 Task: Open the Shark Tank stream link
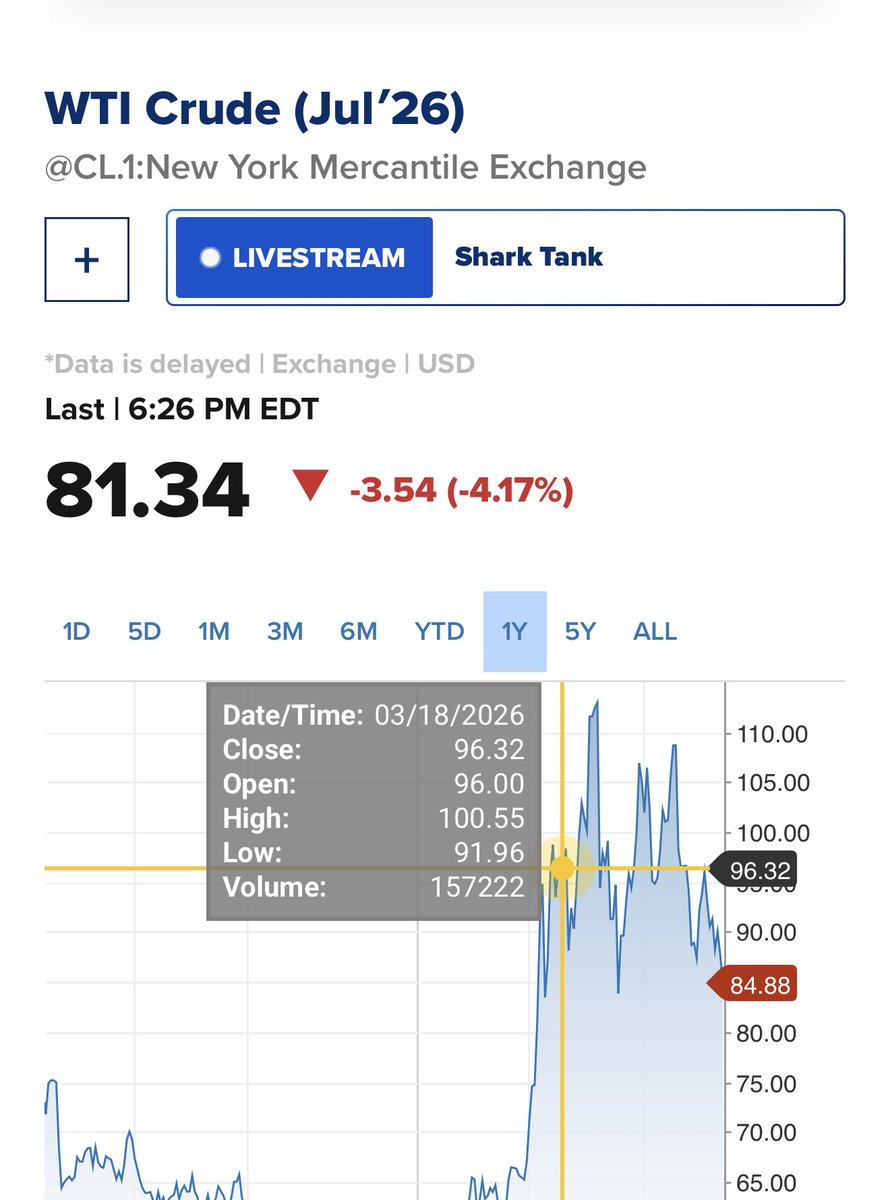529,257
